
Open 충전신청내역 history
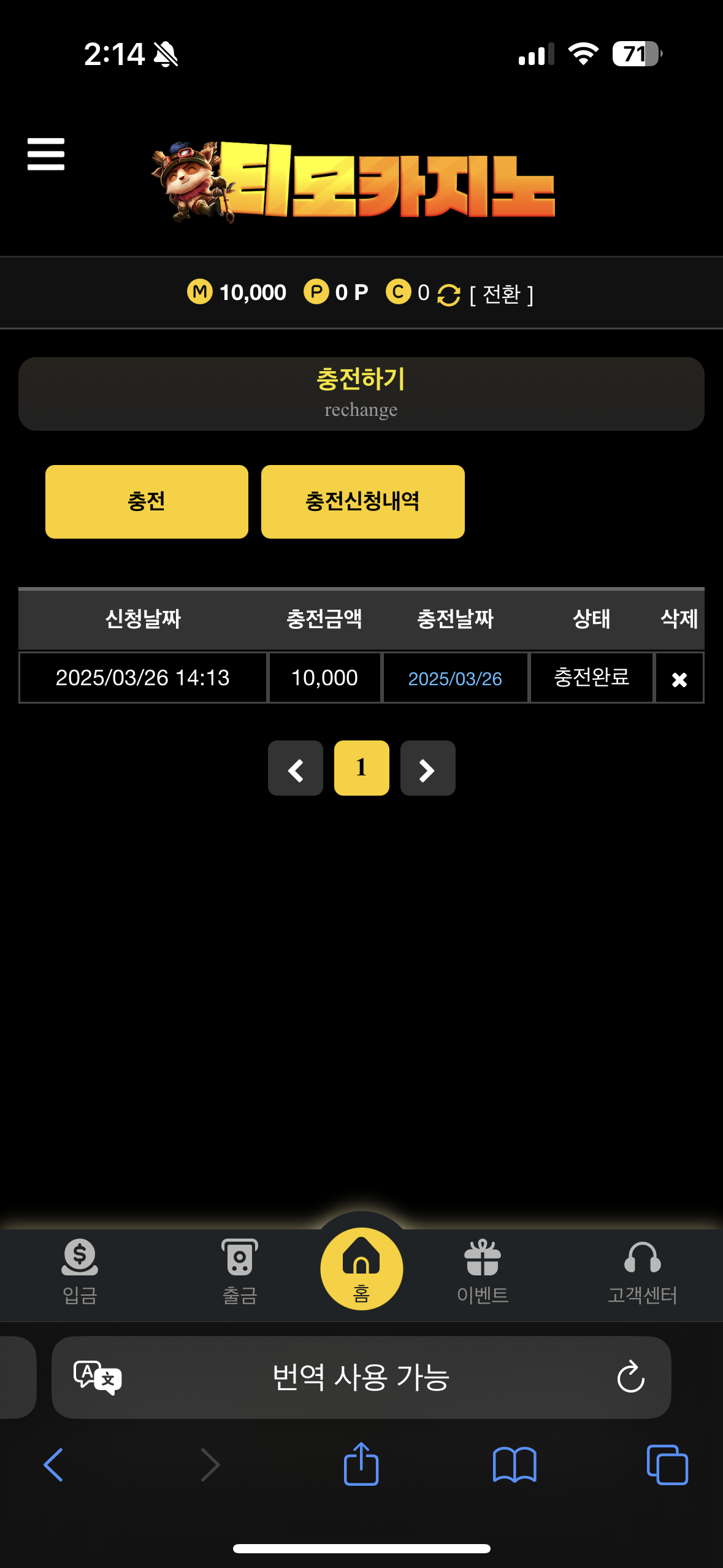(x=362, y=502)
